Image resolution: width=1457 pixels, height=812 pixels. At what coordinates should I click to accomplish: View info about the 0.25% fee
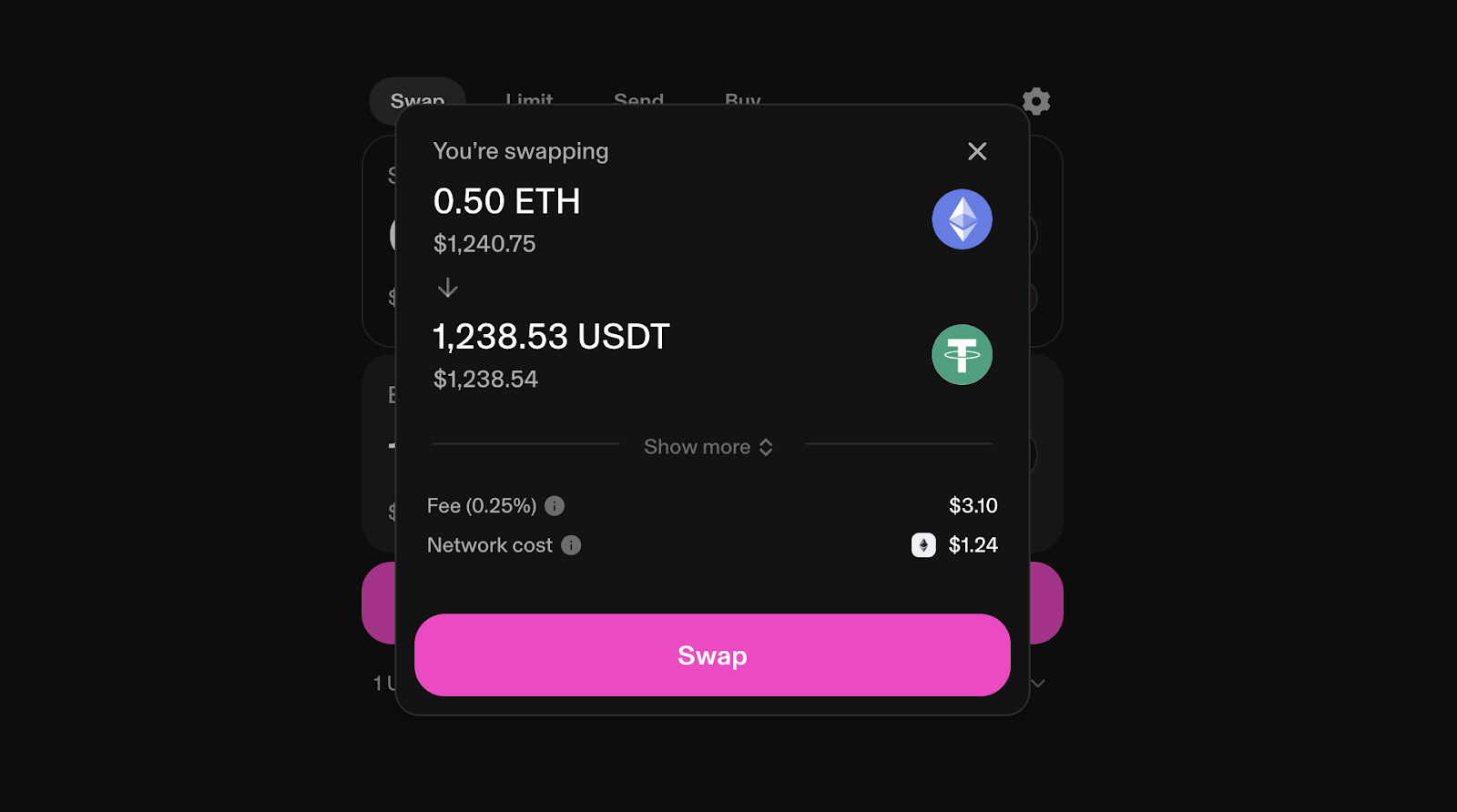click(555, 506)
